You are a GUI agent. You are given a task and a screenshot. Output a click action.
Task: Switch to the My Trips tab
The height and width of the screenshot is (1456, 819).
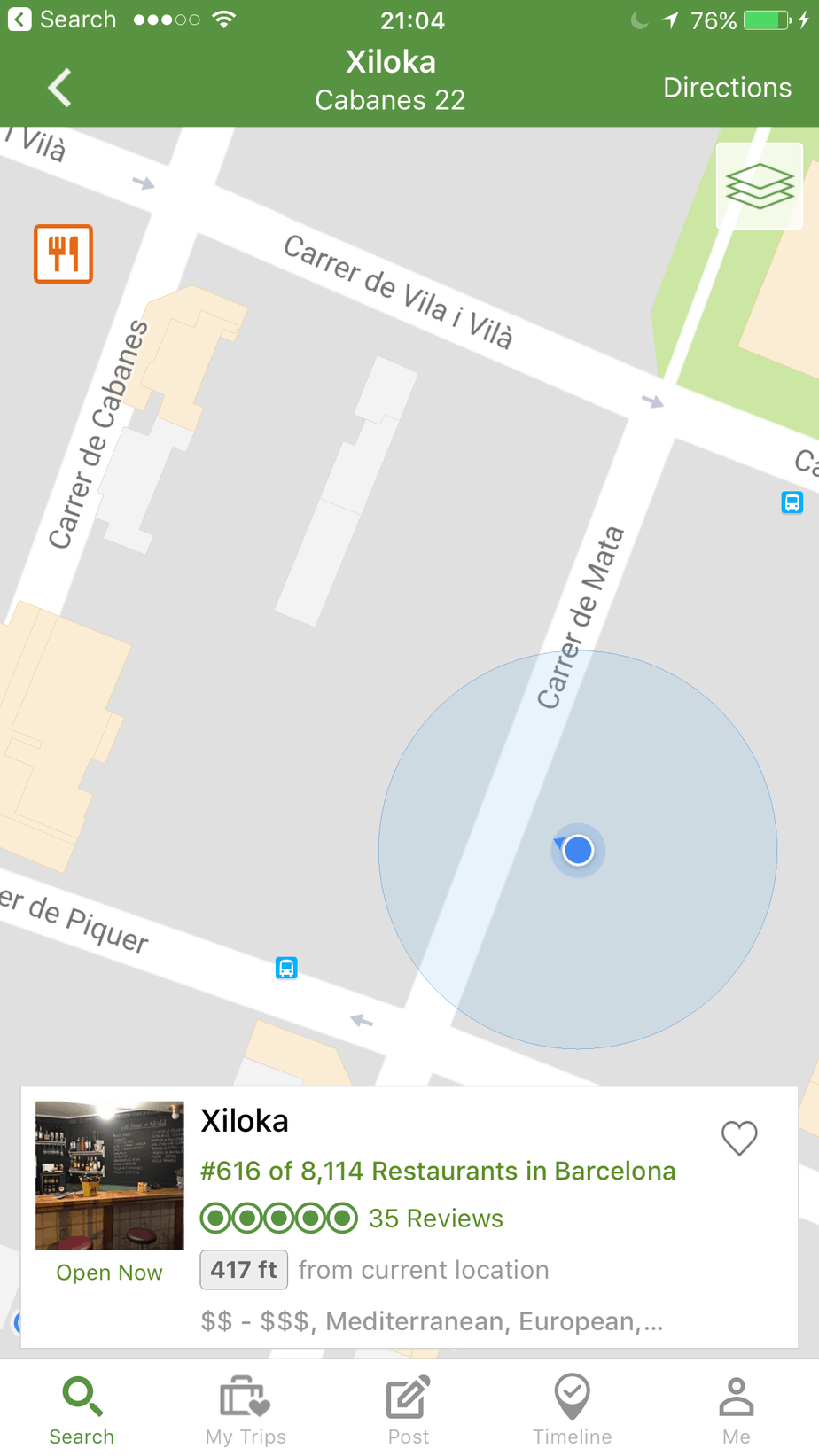tap(246, 1410)
